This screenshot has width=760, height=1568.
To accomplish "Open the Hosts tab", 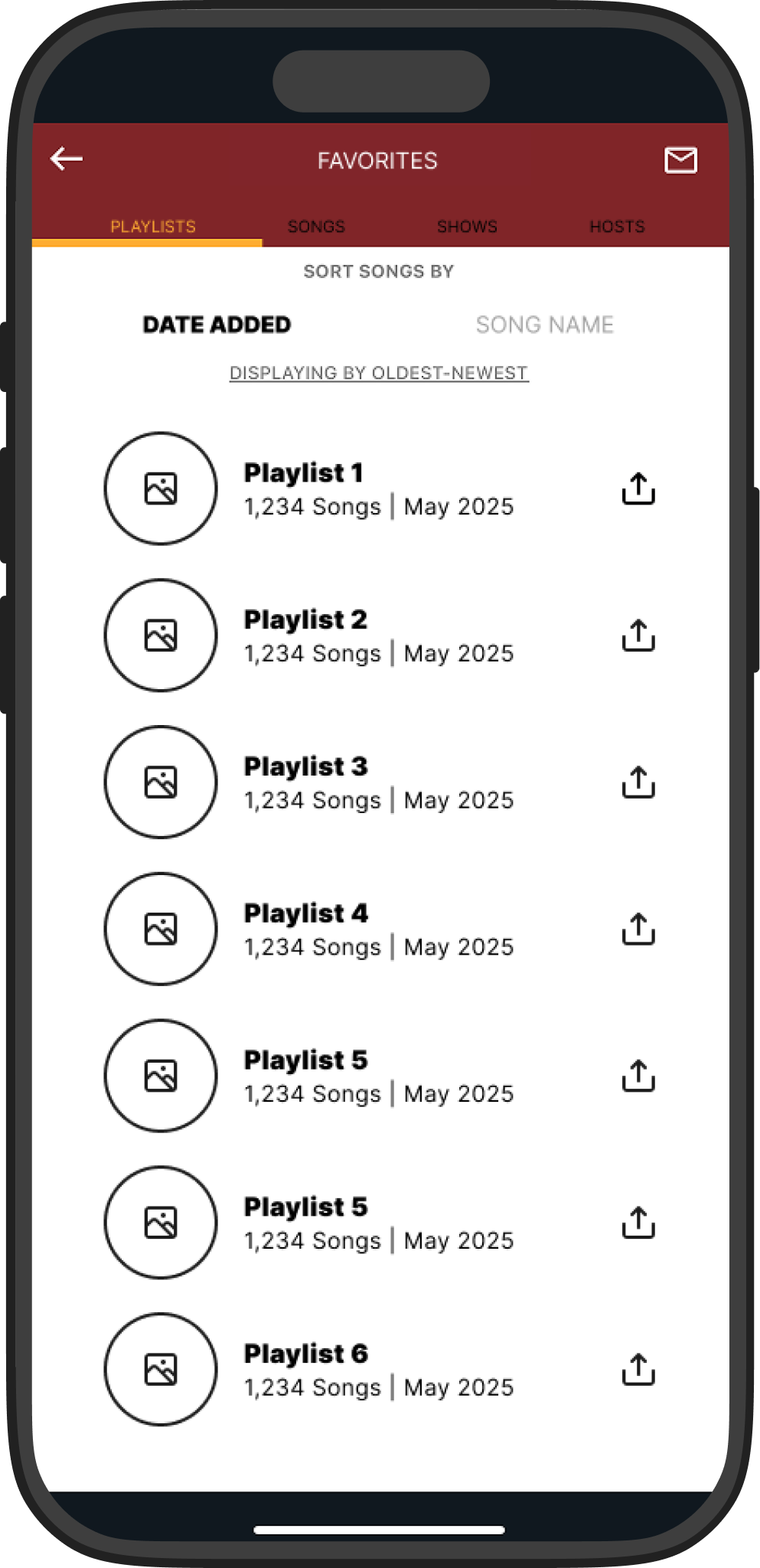I will tap(617, 227).
